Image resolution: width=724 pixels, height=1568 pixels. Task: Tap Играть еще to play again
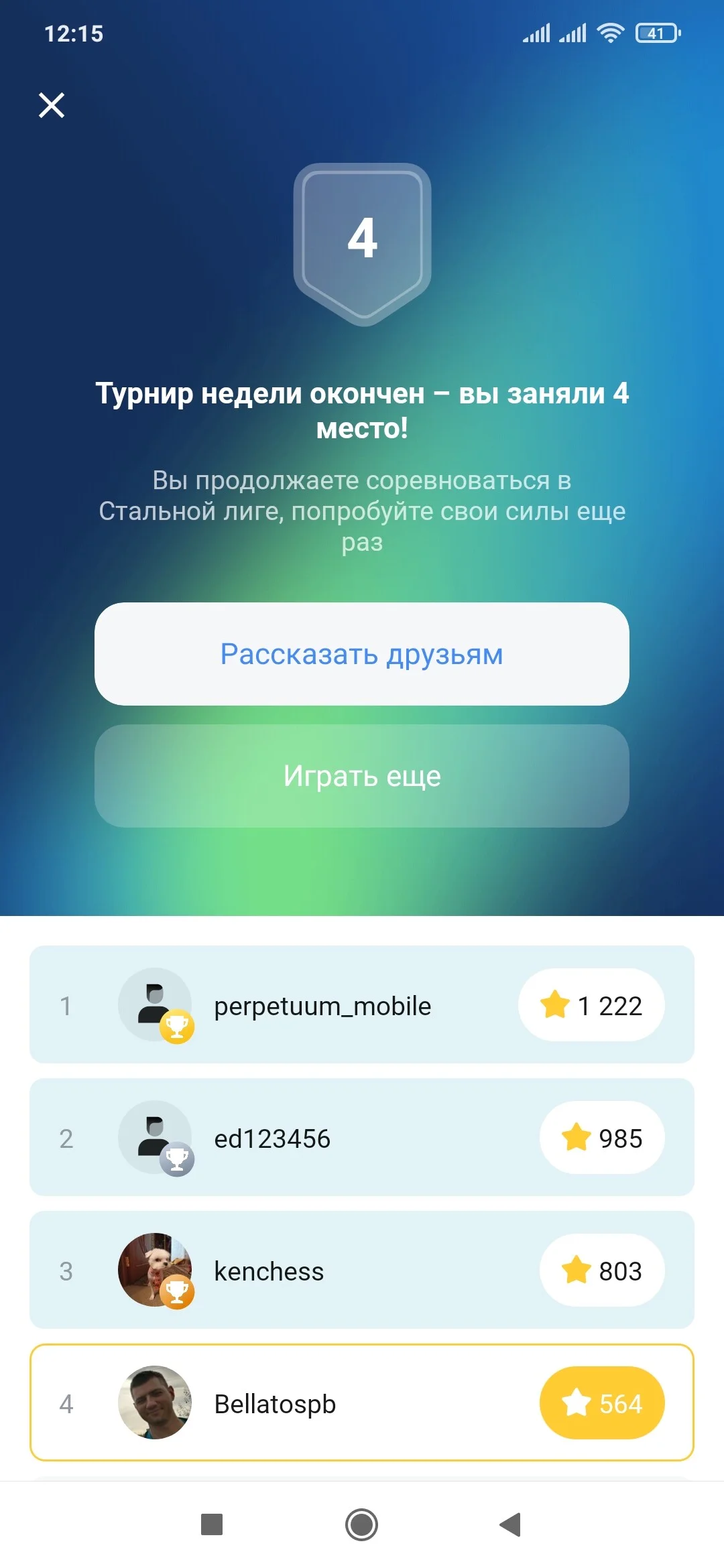(362, 776)
